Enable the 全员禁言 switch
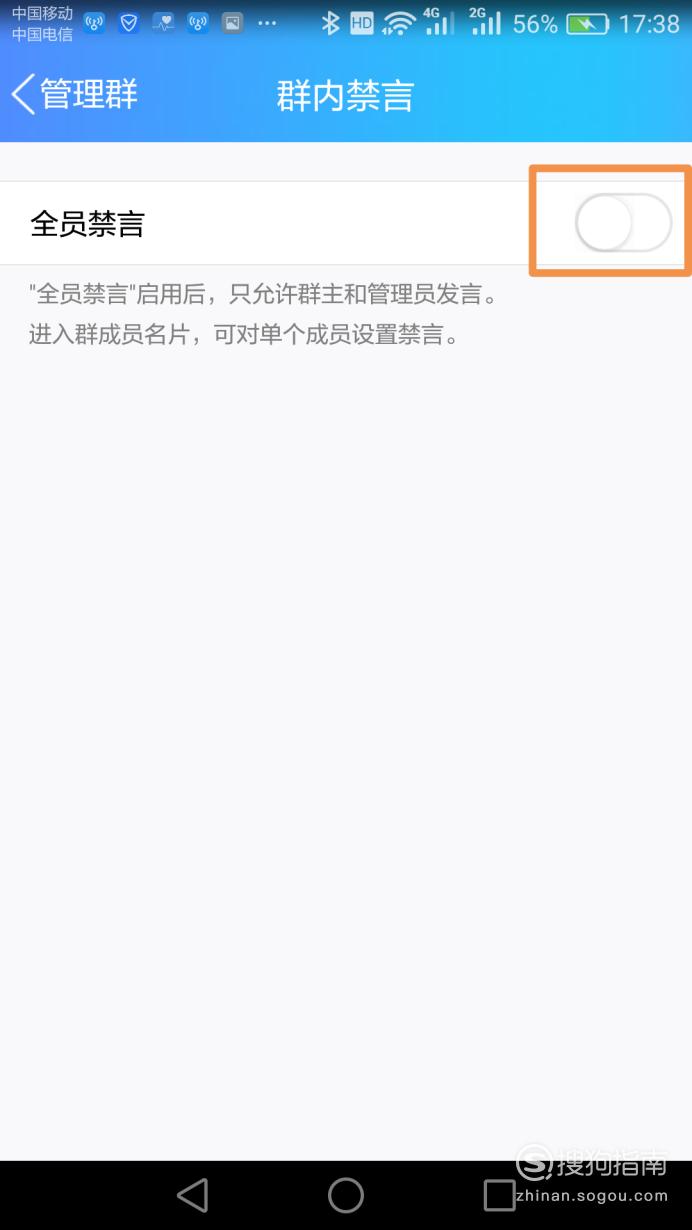This screenshot has width=692, height=1230. [623, 223]
